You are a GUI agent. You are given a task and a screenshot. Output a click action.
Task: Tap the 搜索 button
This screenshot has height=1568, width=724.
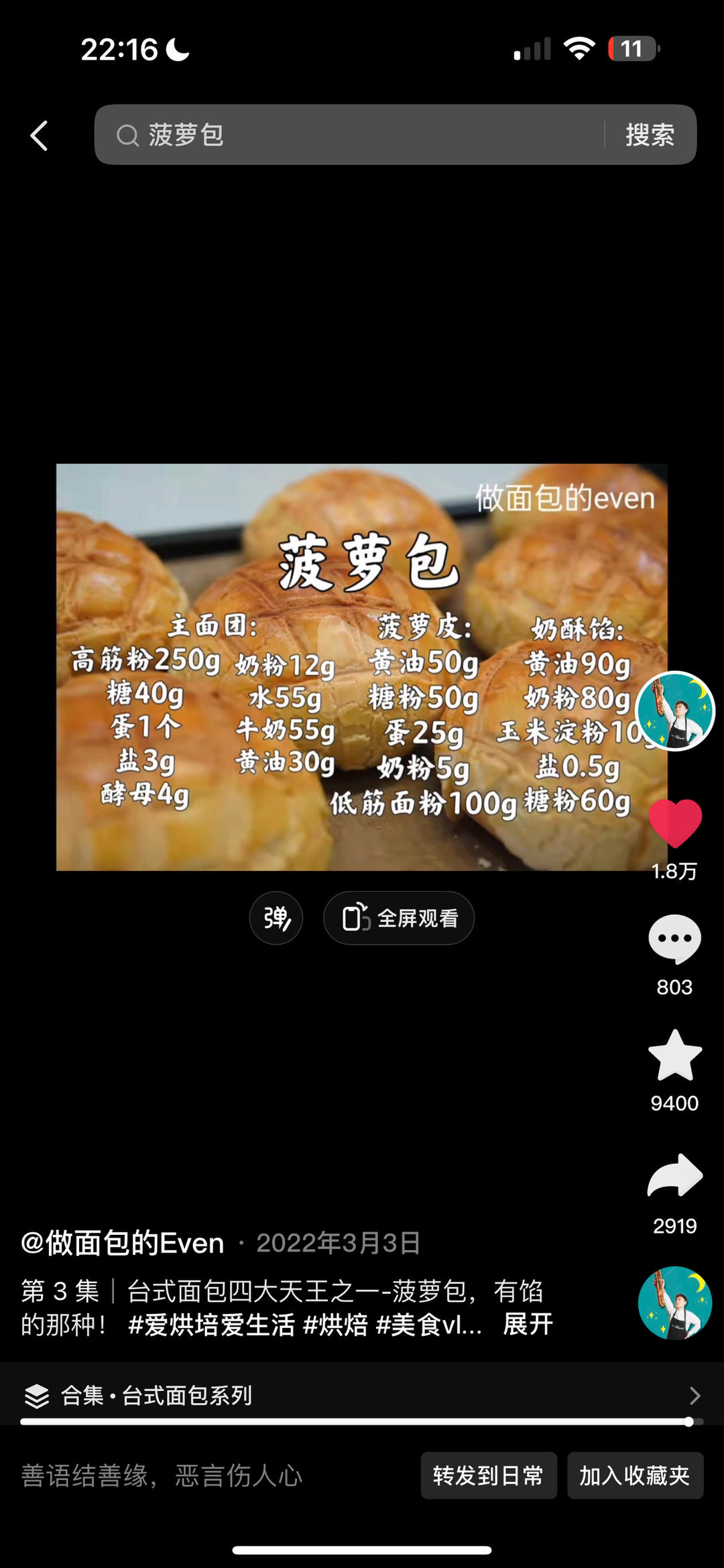(x=649, y=135)
